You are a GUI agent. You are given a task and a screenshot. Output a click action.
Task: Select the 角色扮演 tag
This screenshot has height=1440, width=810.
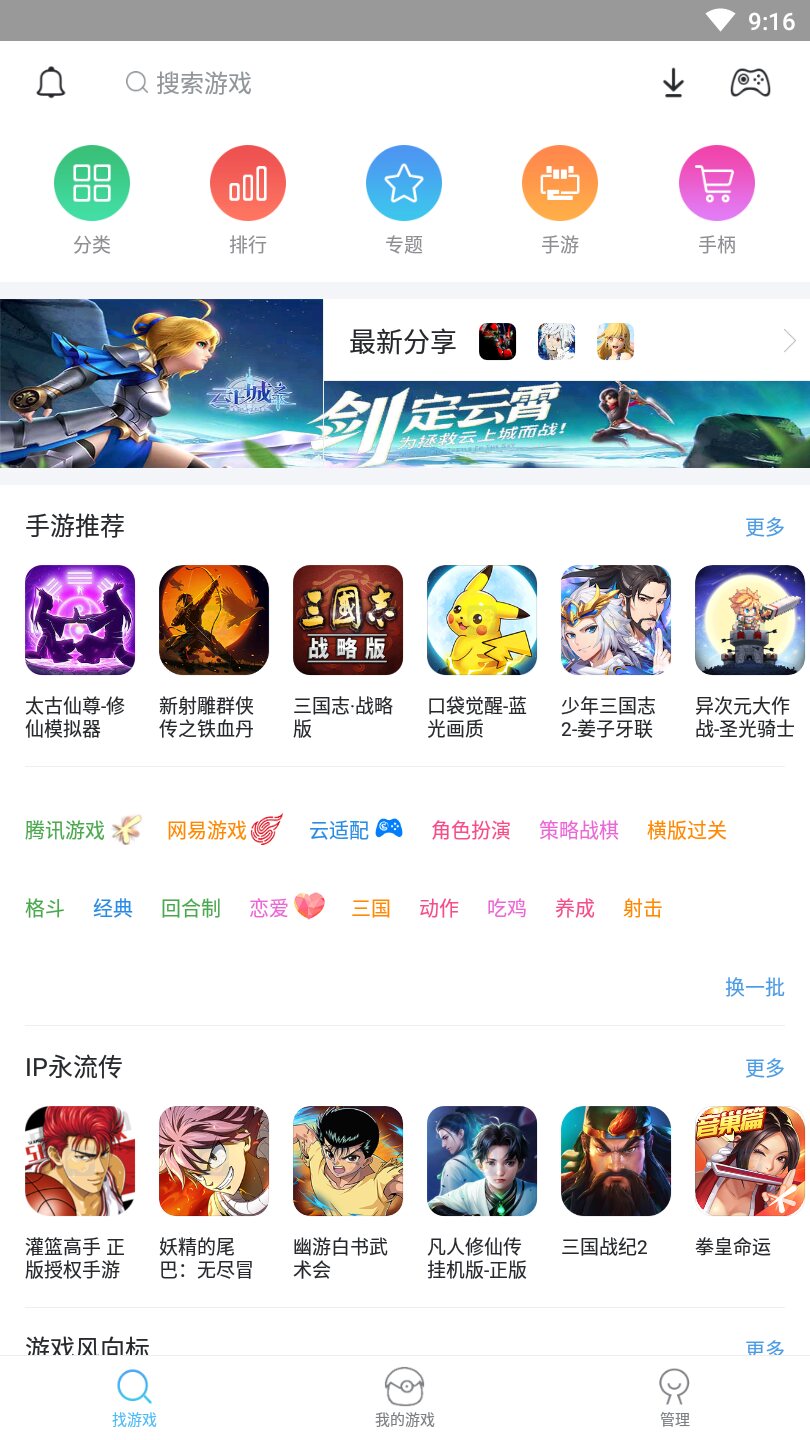point(471,830)
